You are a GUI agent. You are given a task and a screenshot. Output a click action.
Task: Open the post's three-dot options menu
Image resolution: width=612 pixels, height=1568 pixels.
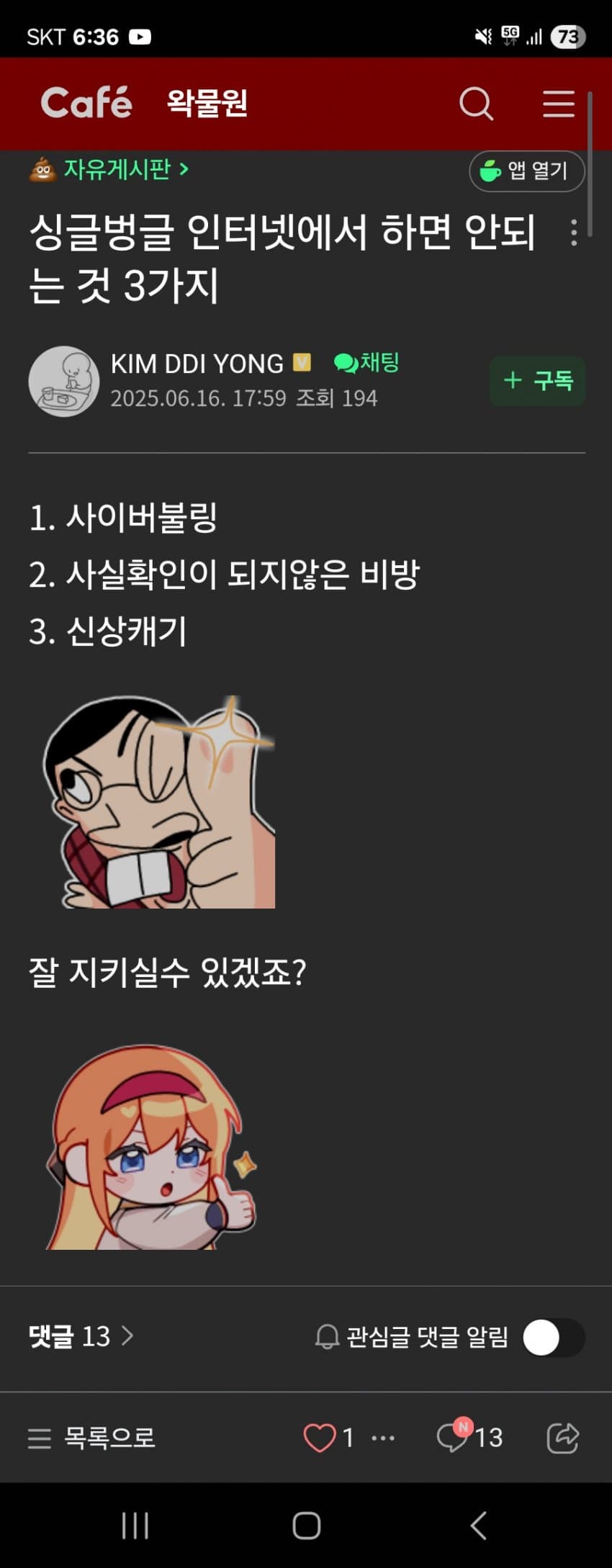point(573,233)
